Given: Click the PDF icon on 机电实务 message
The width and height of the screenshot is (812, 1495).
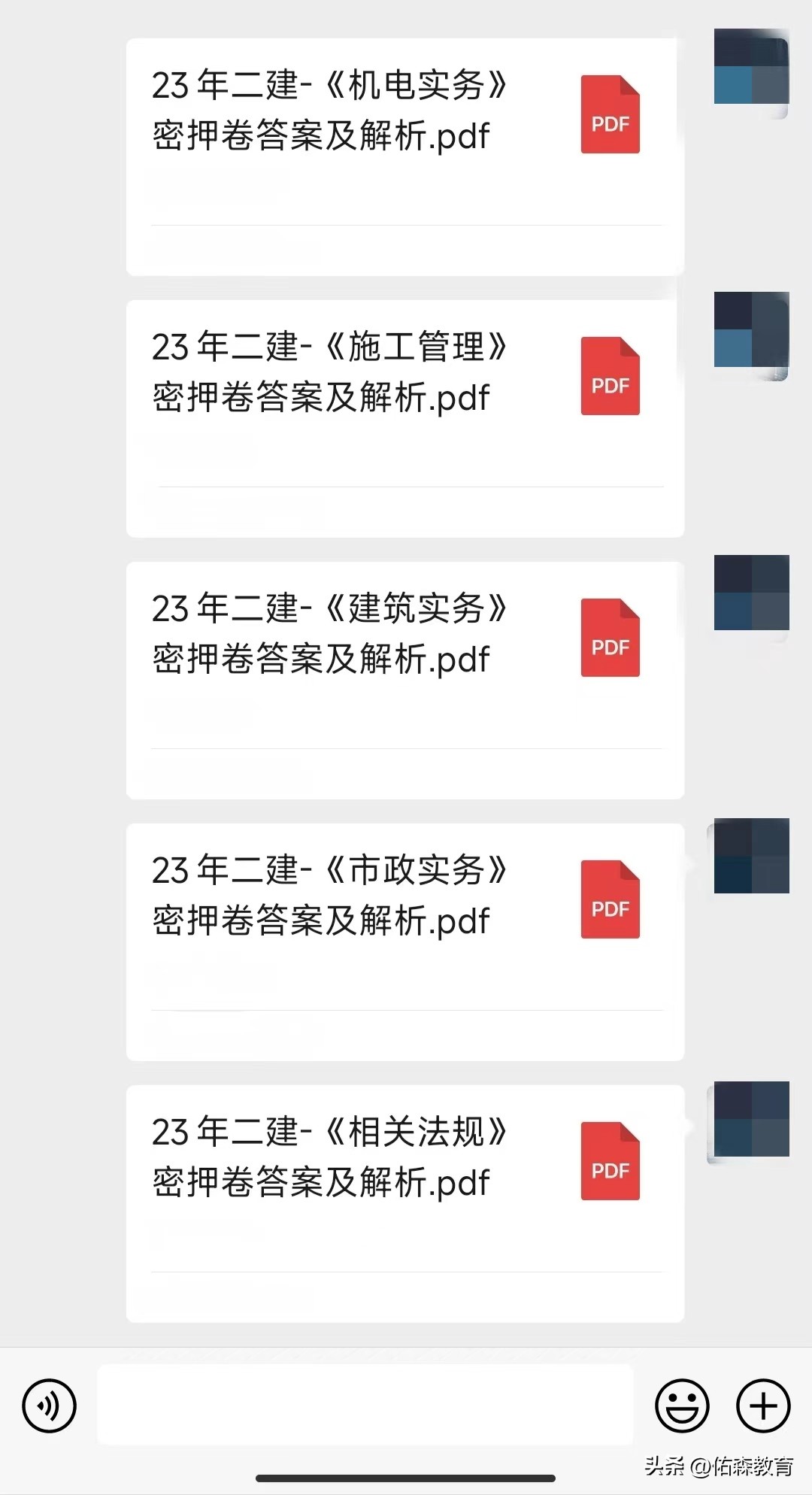Looking at the screenshot, I should [x=611, y=114].
